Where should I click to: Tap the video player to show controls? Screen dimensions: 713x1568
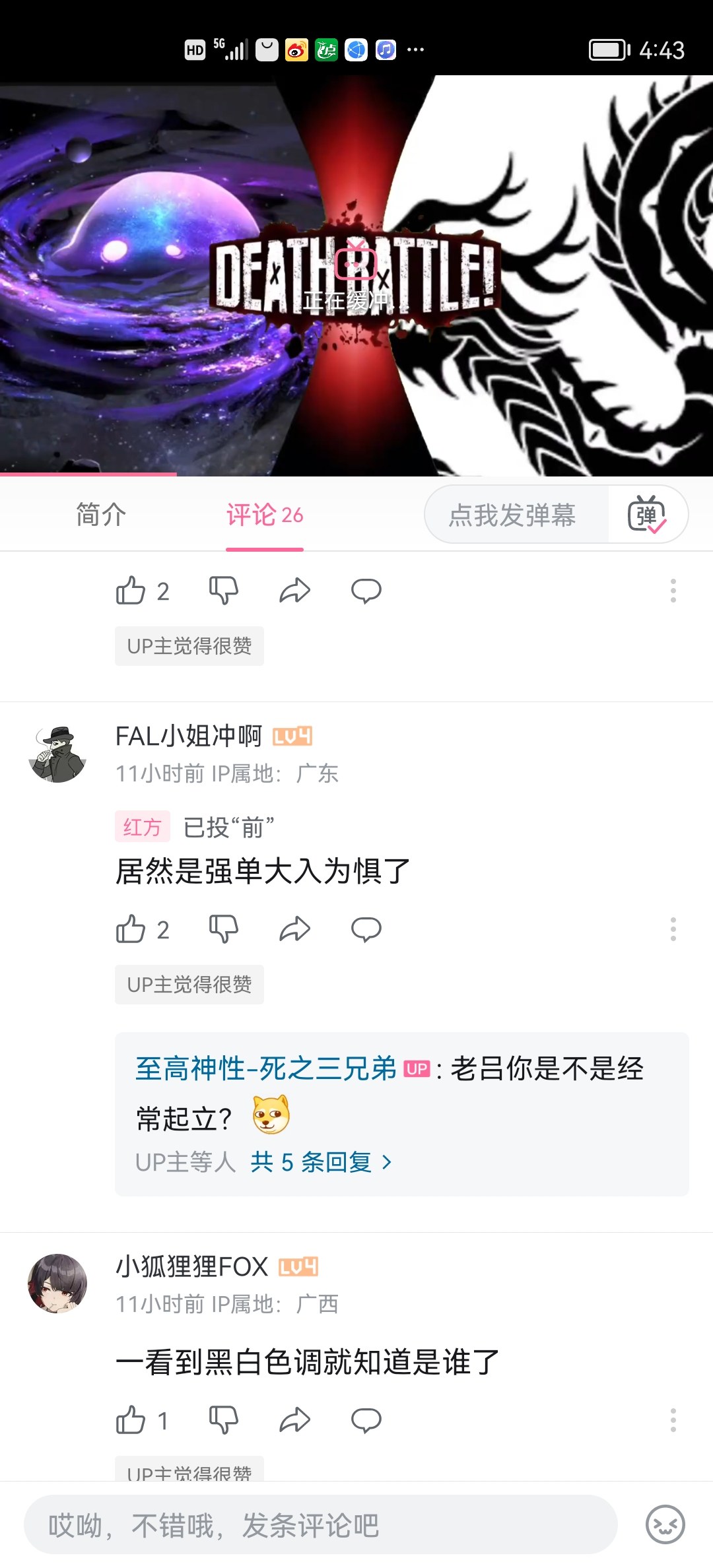(356, 276)
